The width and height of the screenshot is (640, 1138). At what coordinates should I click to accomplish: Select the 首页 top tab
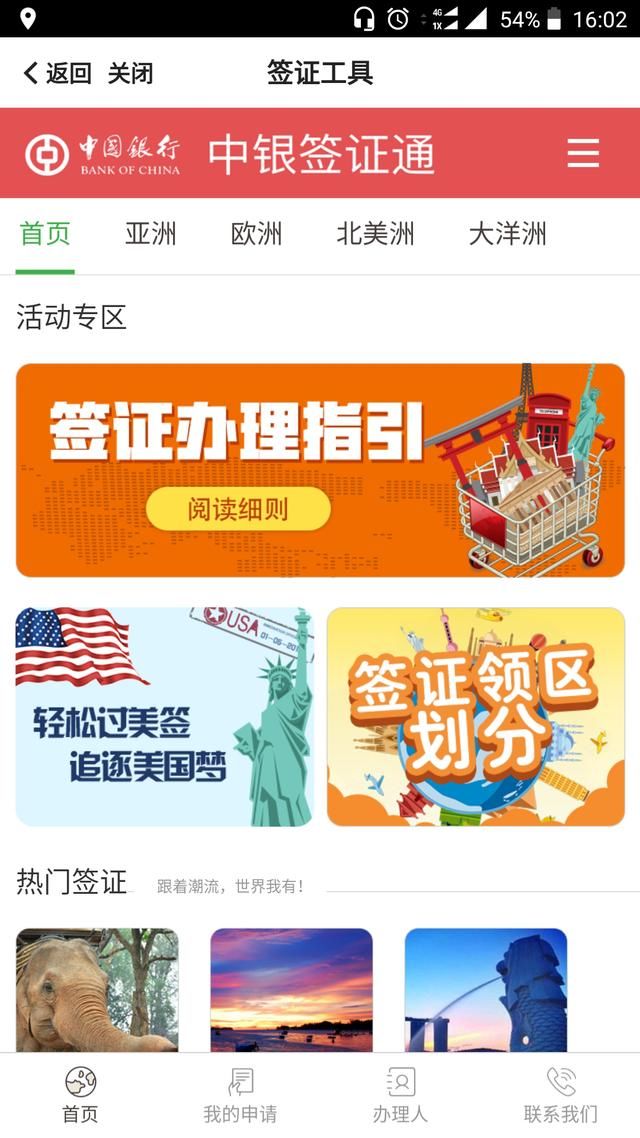click(45, 234)
